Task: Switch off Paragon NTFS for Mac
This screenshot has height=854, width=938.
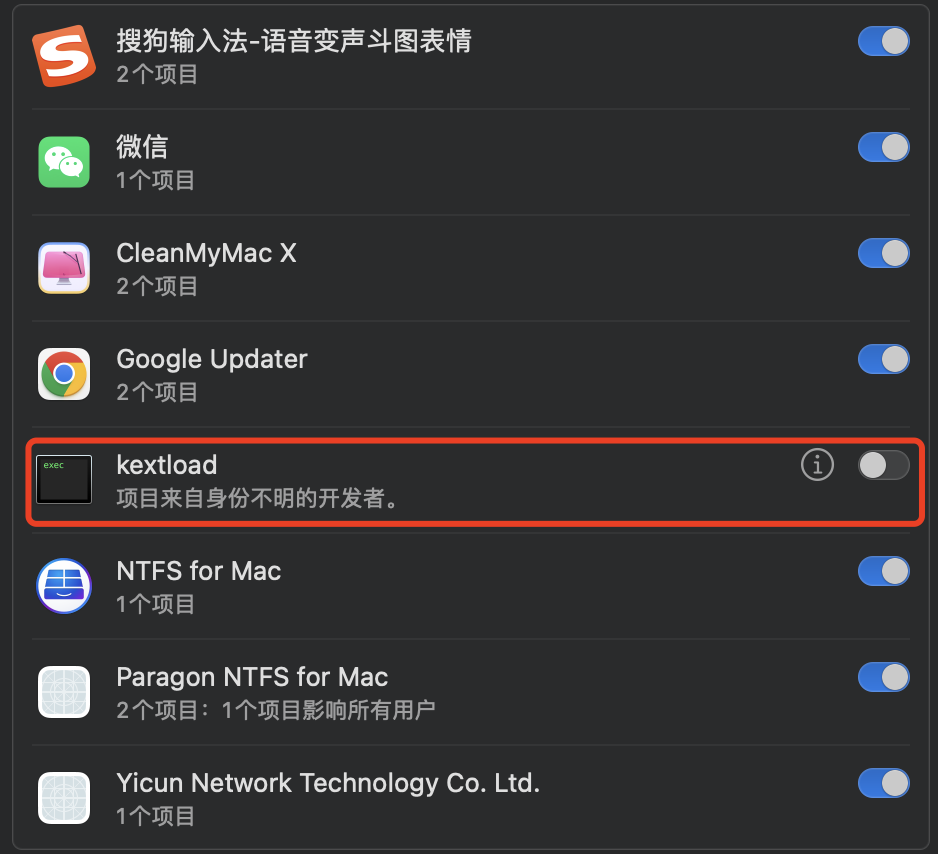Action: click(x=883, y=677)
